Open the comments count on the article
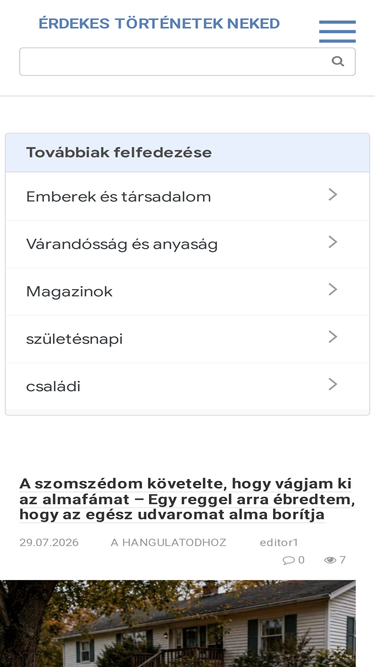375x667 pixels. [294, 560]
